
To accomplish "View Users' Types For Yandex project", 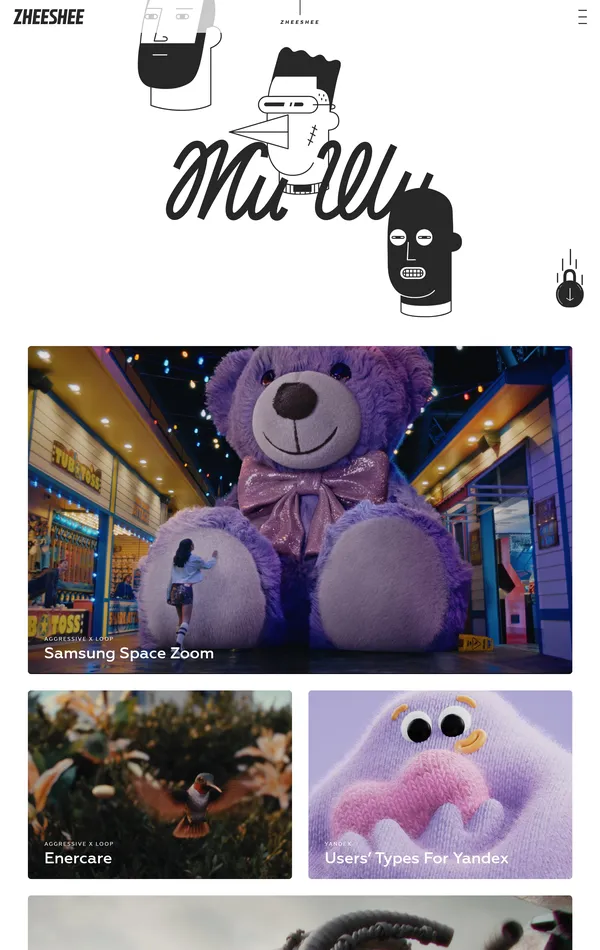I will (x=440, y=785).
